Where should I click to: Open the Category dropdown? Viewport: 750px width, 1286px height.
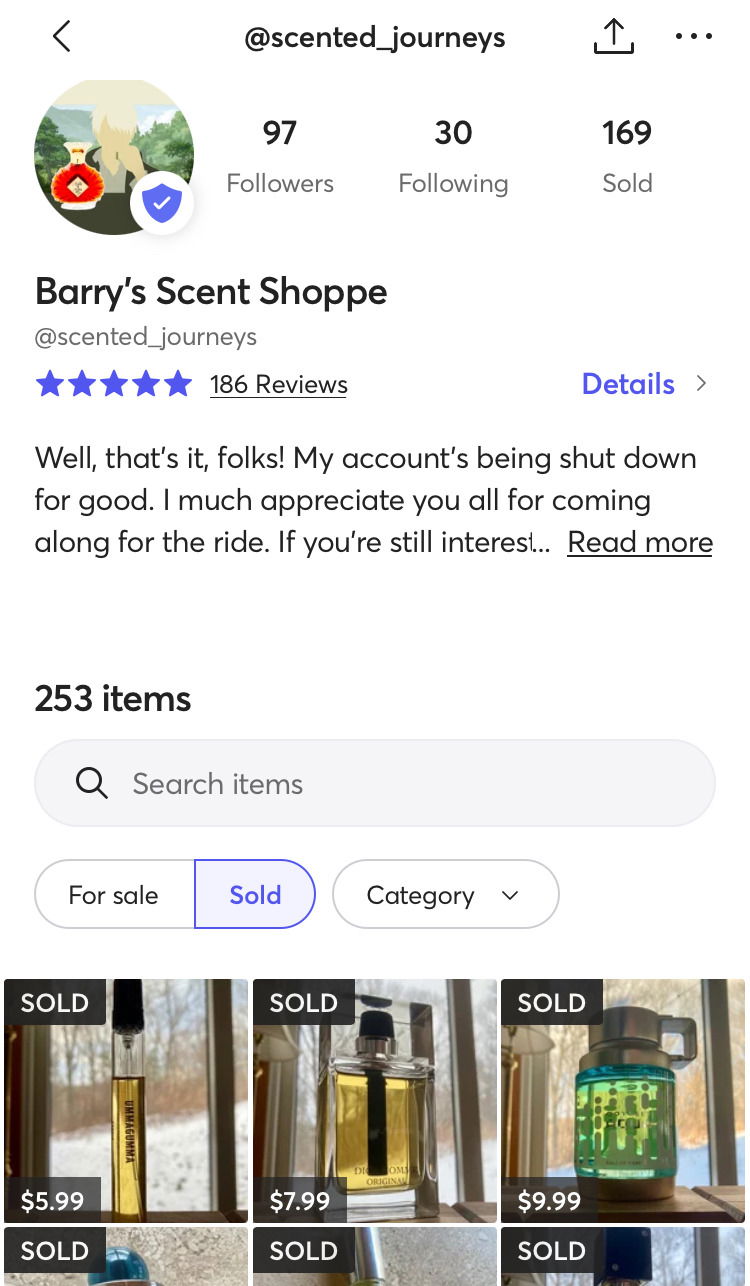pos(445,895)
